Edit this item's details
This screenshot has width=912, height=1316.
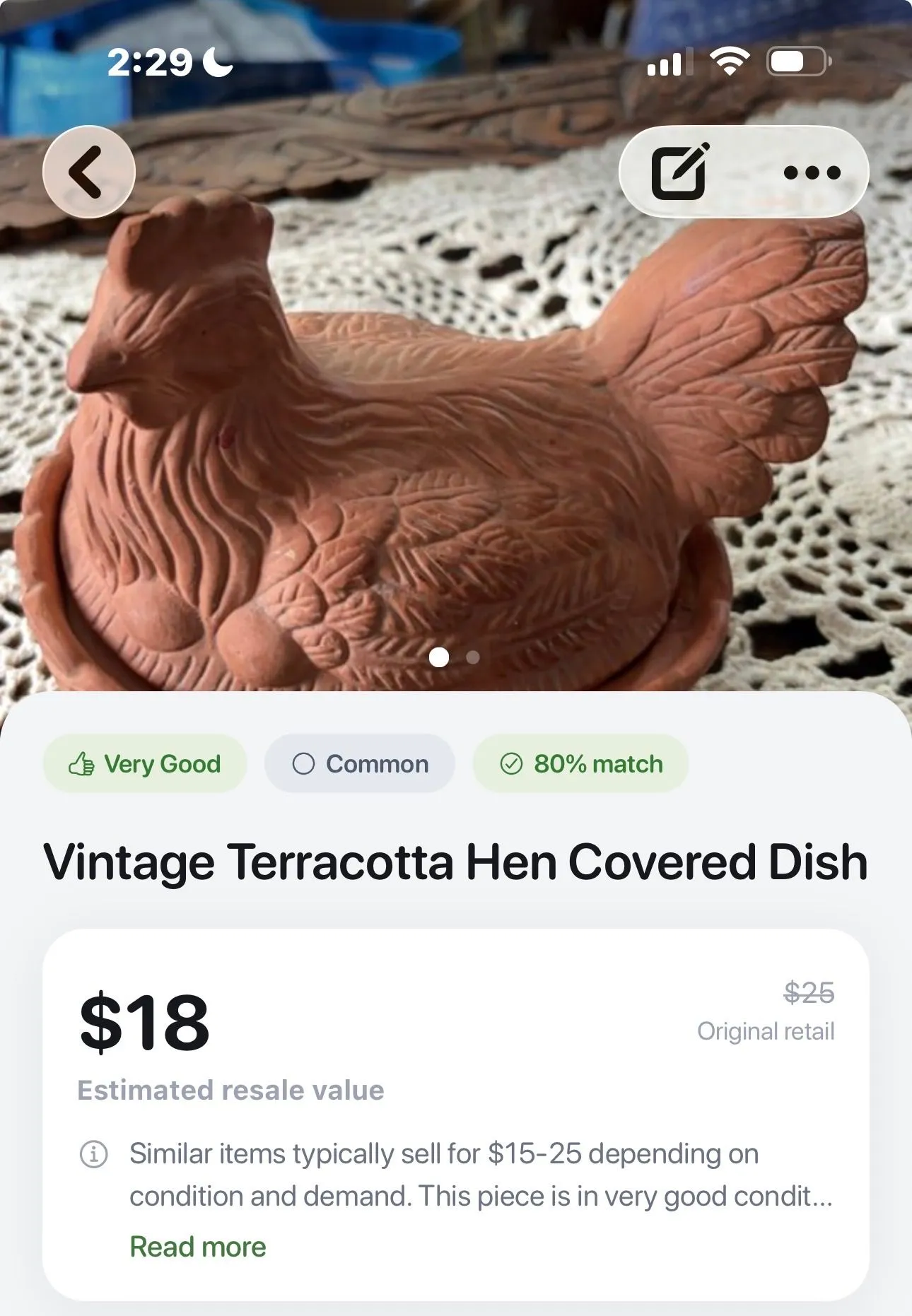click(x=679, y=172)
